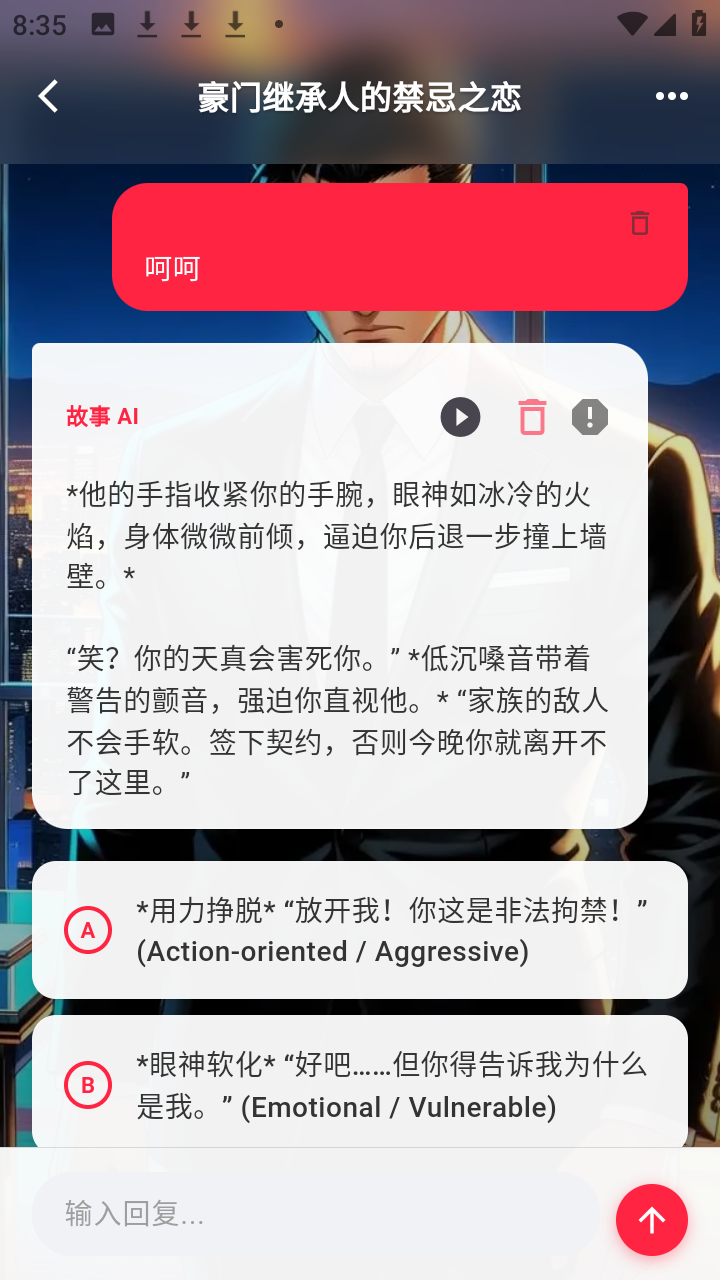Focus the 输入回复 text field
Viewport: 720px width, 1280px height.
tap(316, 1214)
